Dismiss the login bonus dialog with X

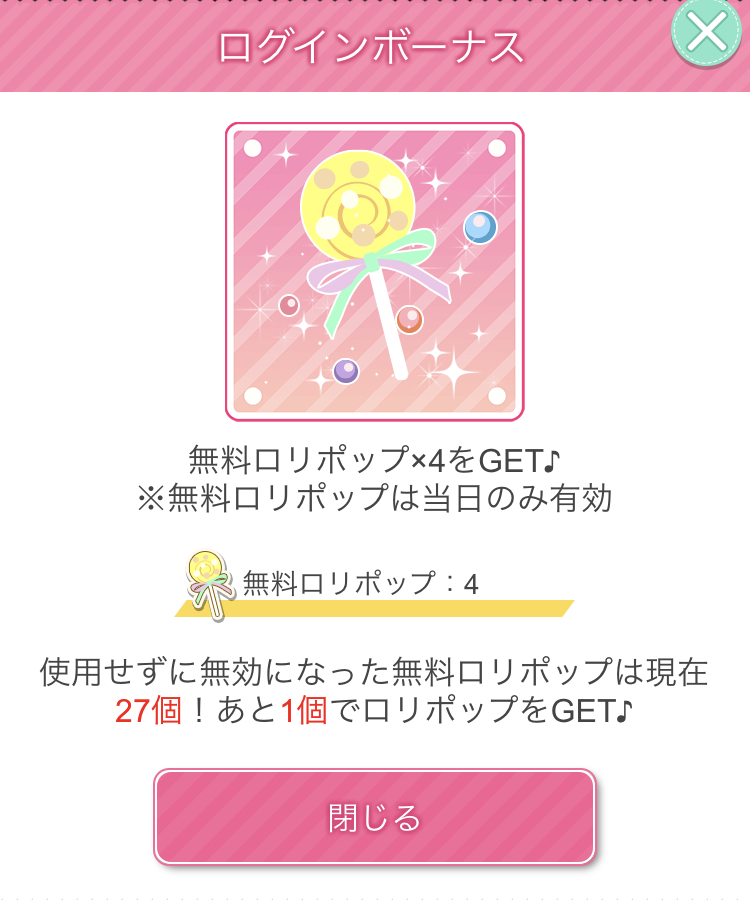707,33
